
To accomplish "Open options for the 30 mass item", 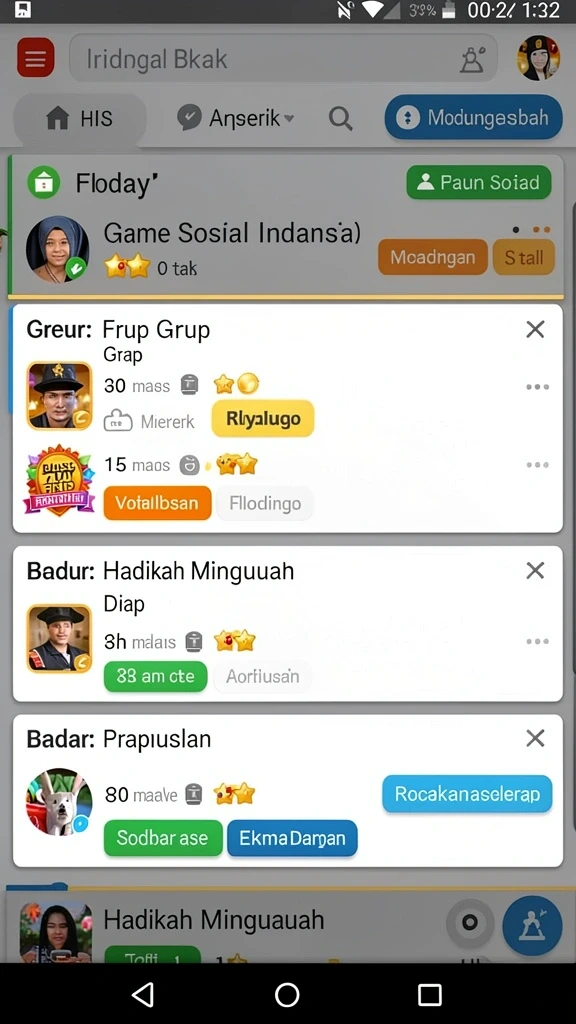I will pos(537,387).
